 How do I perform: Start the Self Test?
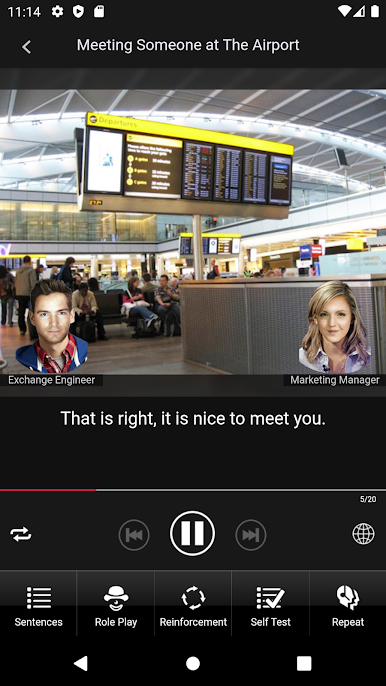pyautogui.click(x=270, y=606)
